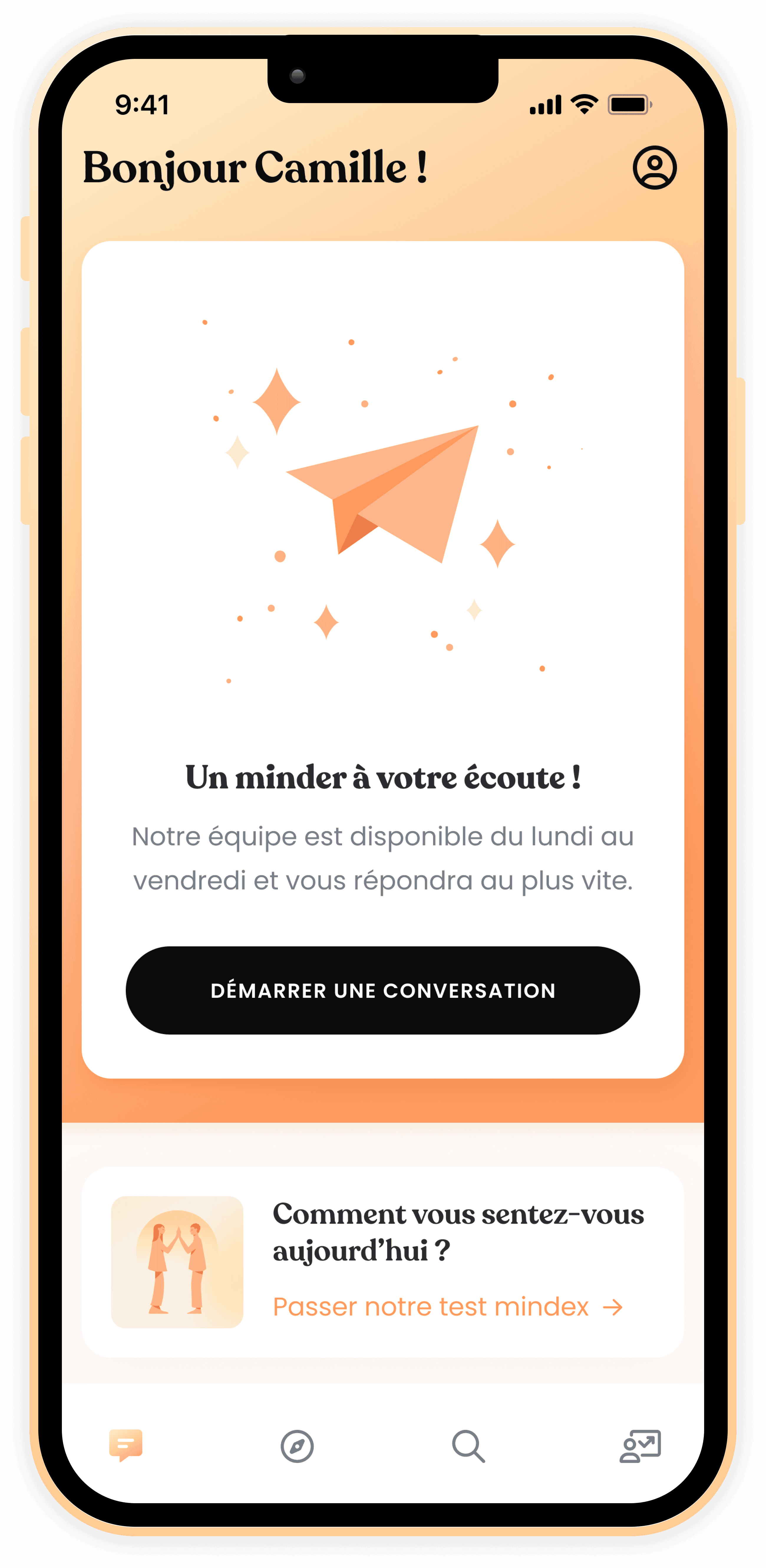The width and height of the screenshot is (766, 1568).
Task: Tap Démarrer une conversation button
Action: pos(382,990)
